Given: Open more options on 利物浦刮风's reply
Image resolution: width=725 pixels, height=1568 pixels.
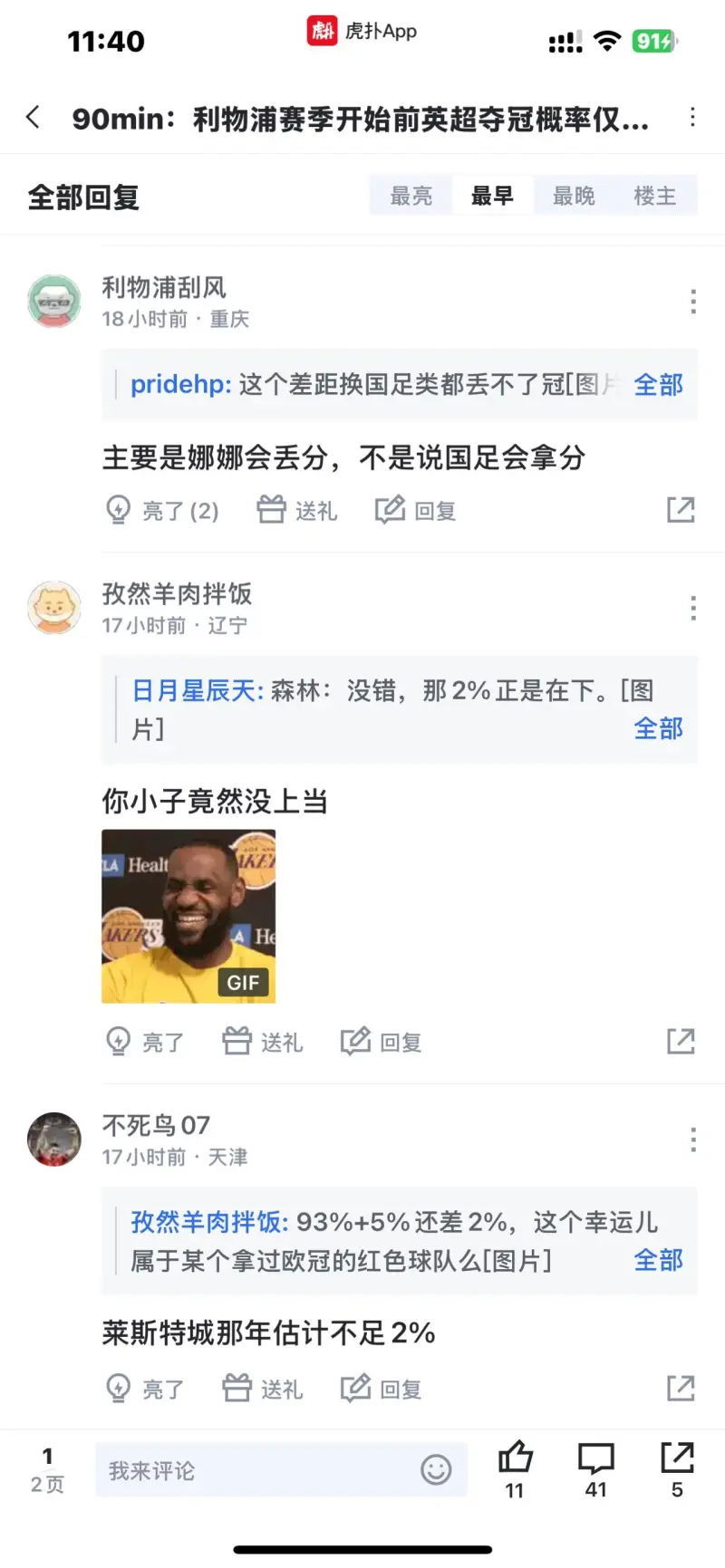Looking at the screenshot, I should 693,302.
